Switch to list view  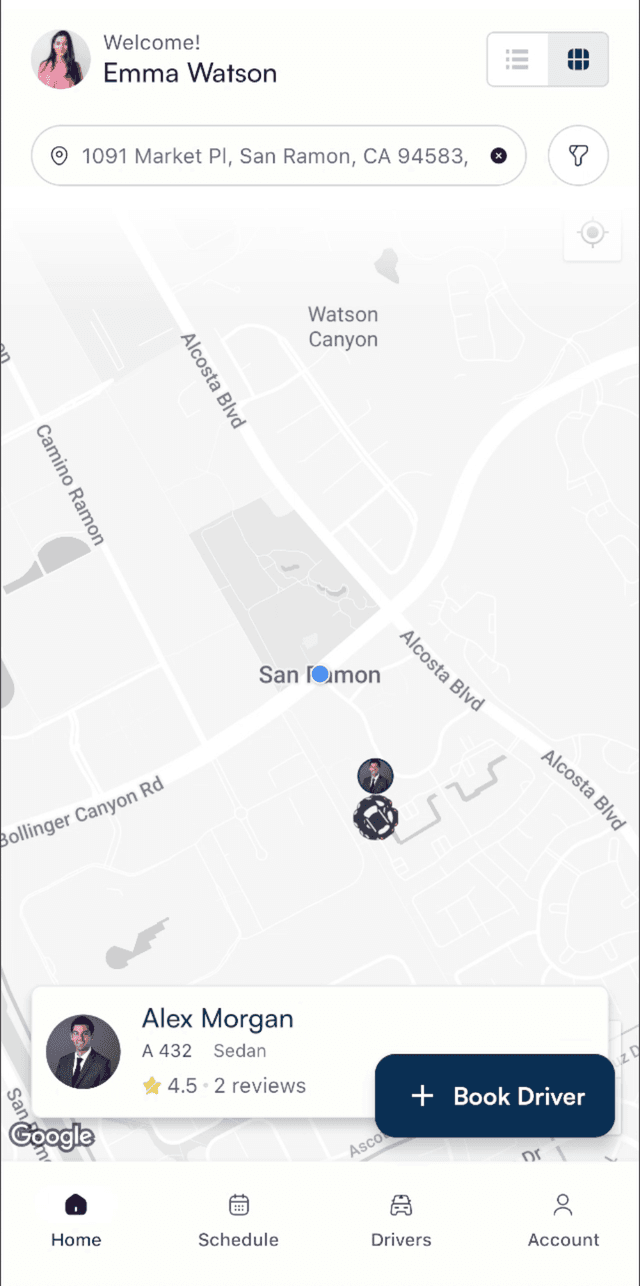517,60
